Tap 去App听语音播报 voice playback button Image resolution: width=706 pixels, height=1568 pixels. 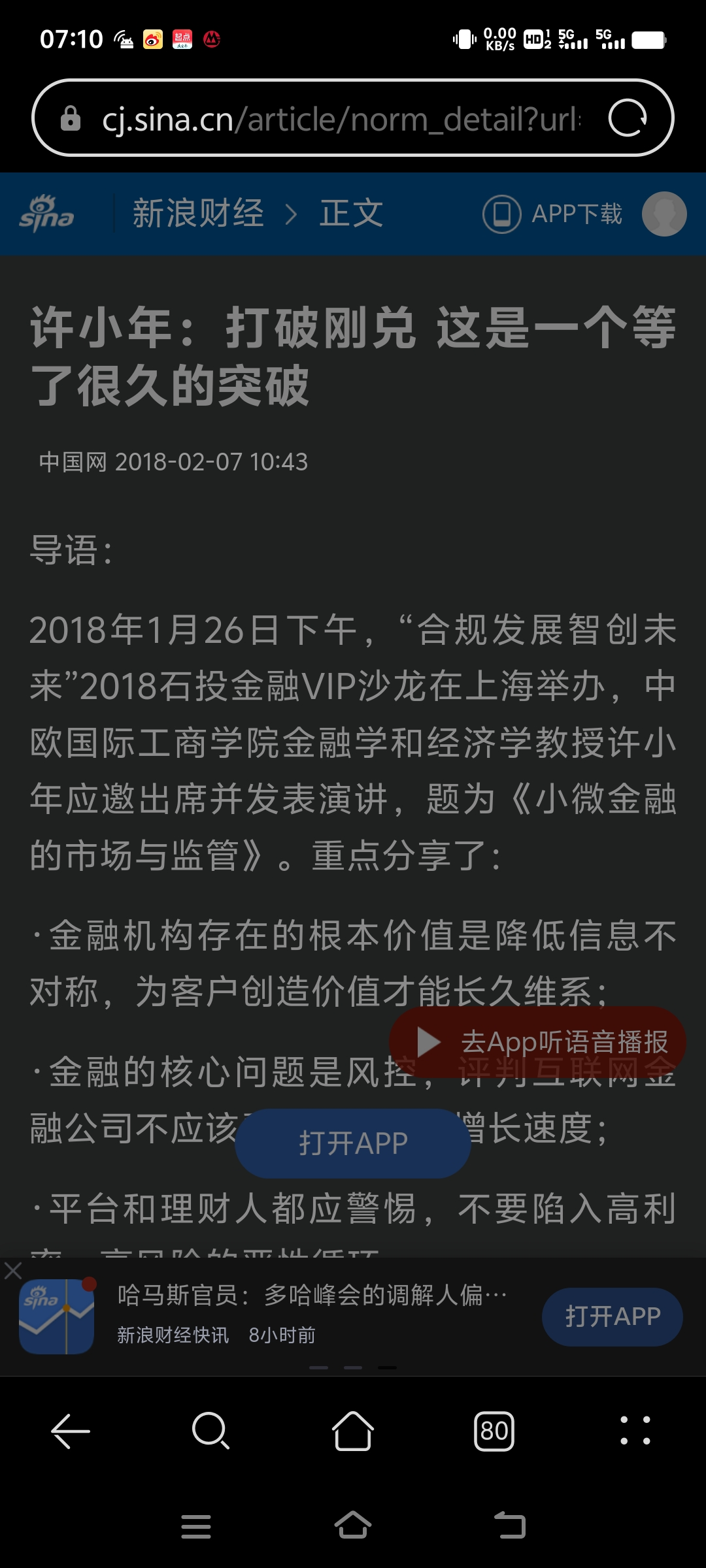click(x=537, y=1042)
